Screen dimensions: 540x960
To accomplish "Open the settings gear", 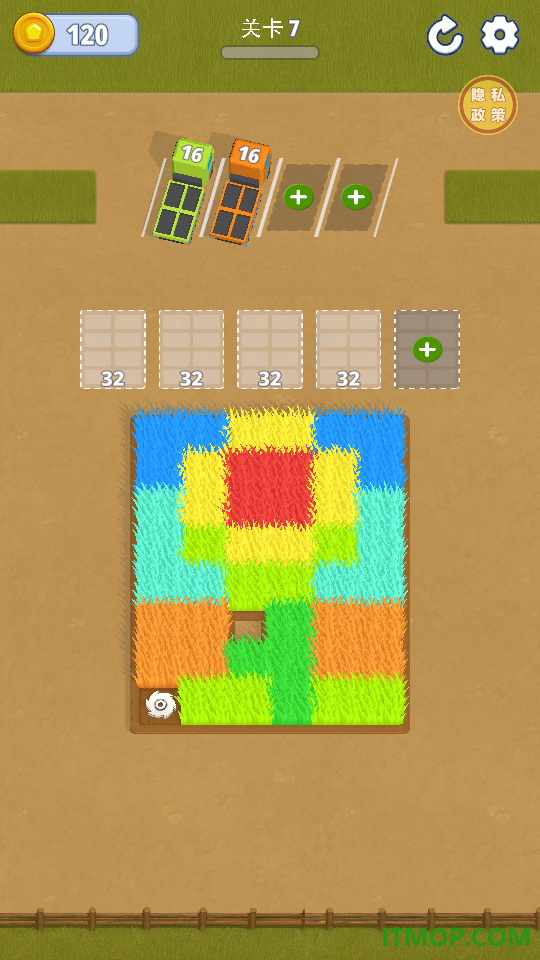I will tap(500, 34).
